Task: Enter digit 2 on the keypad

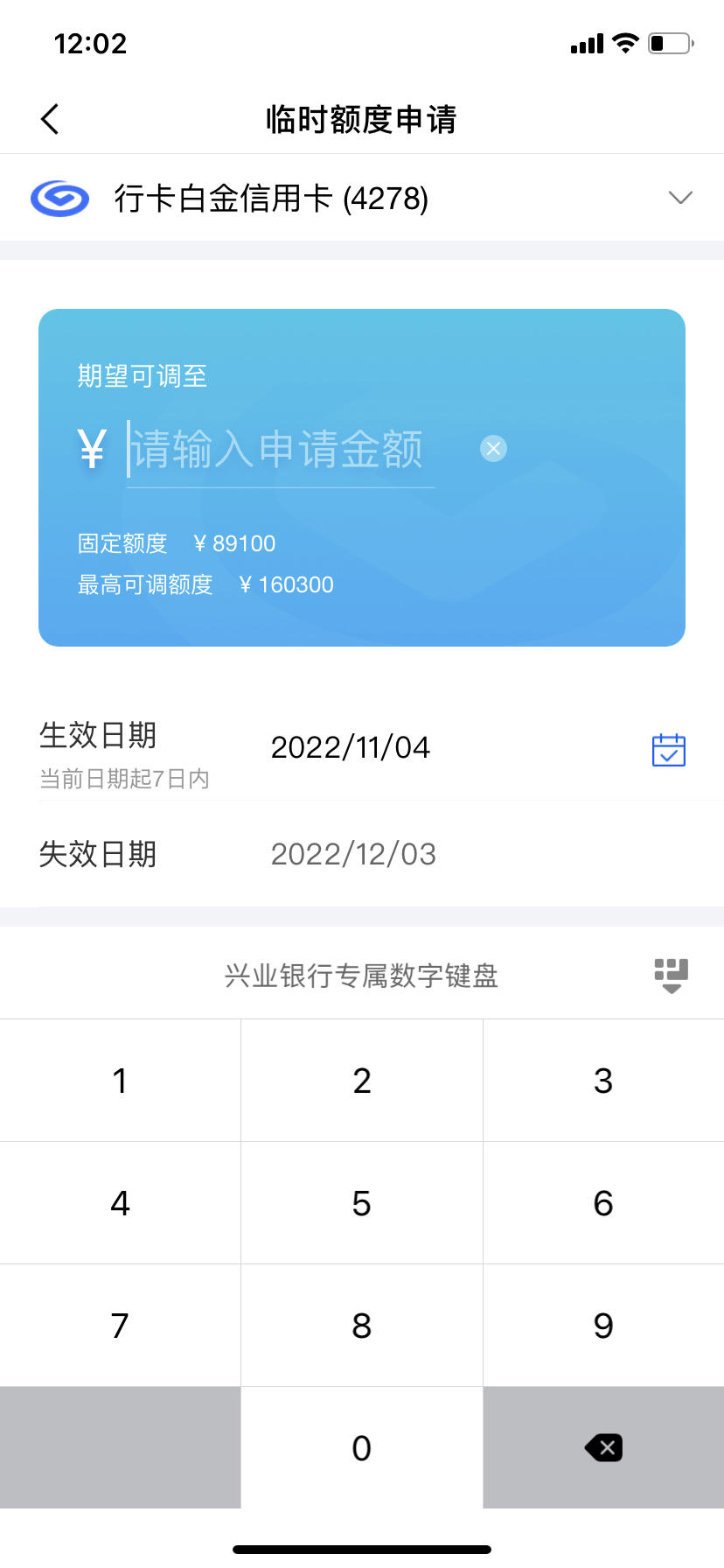Action: 362,1081
